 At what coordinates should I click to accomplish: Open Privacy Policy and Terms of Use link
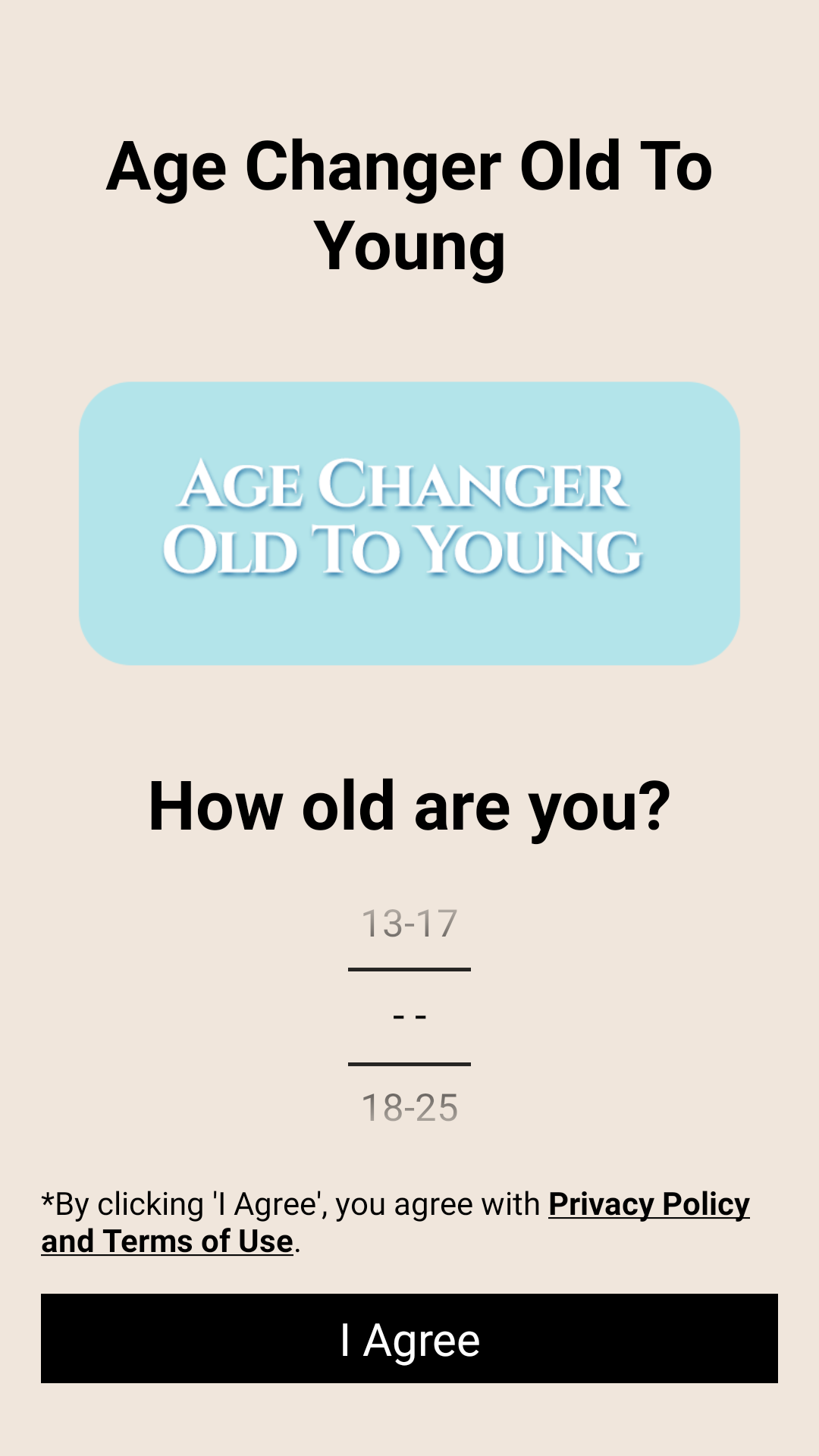coord(648,1204)
